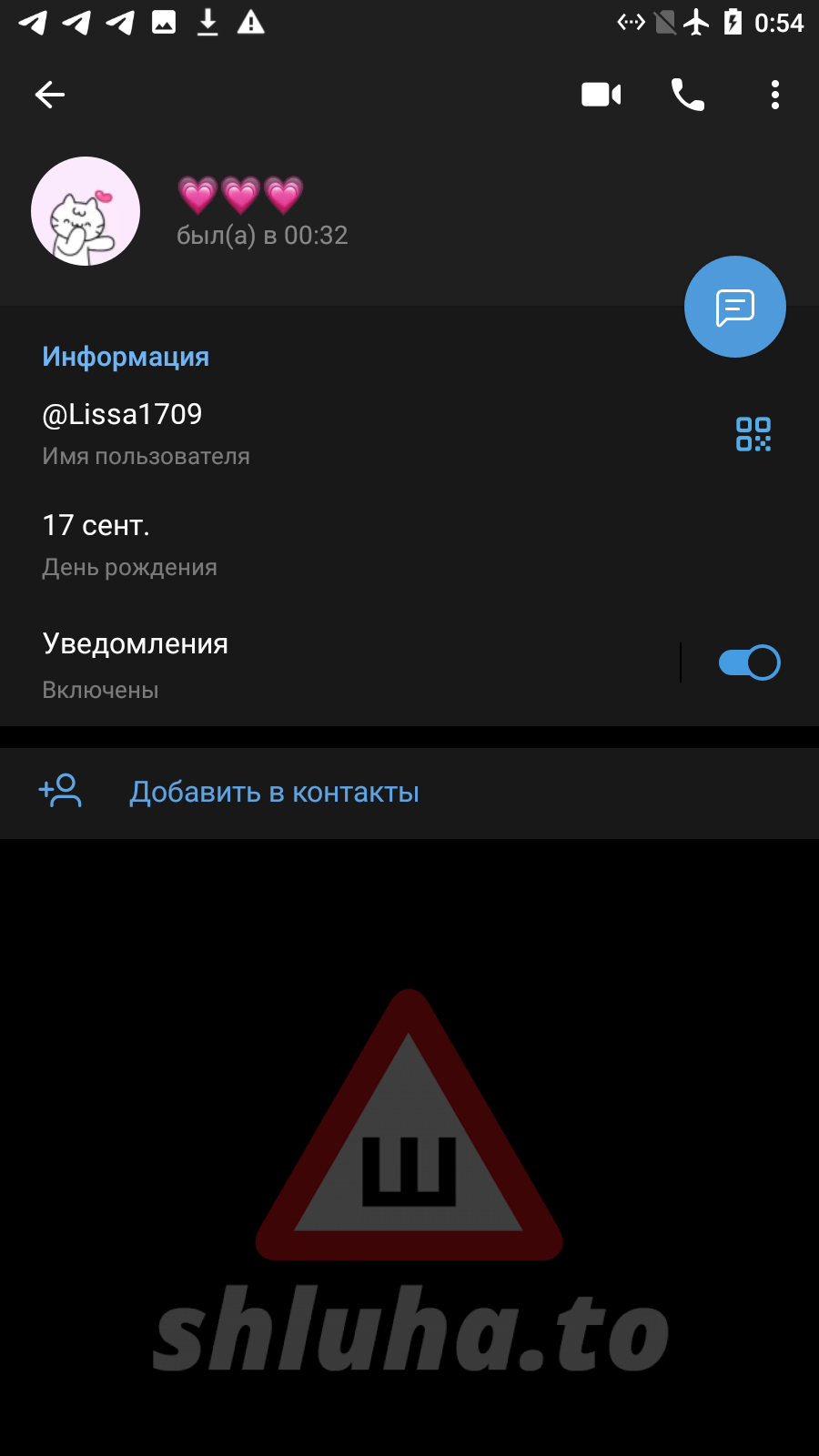
Task: Select Добавить в контакты
Action: tap(273, 793)
